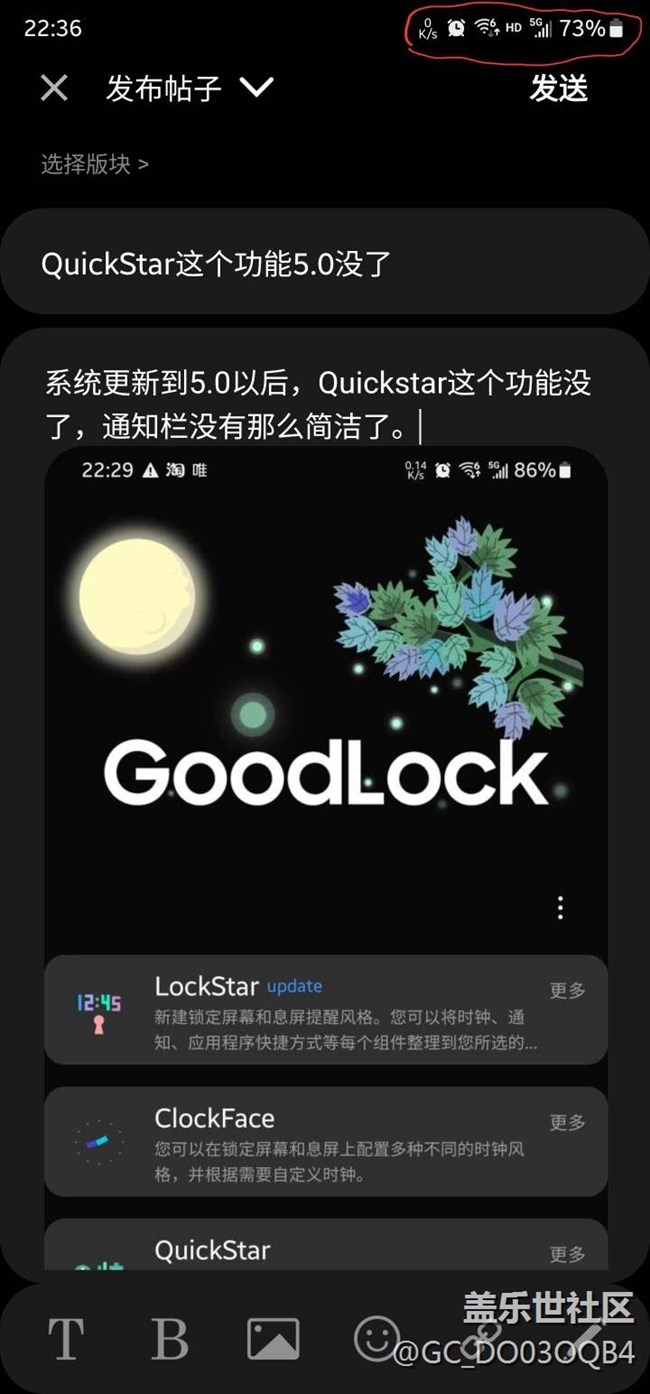Toggle bold formatting with B icon
Image resolution: width=650 pixels, height=1394 pixels.
pyautogui.click(x=169, y=1338)
